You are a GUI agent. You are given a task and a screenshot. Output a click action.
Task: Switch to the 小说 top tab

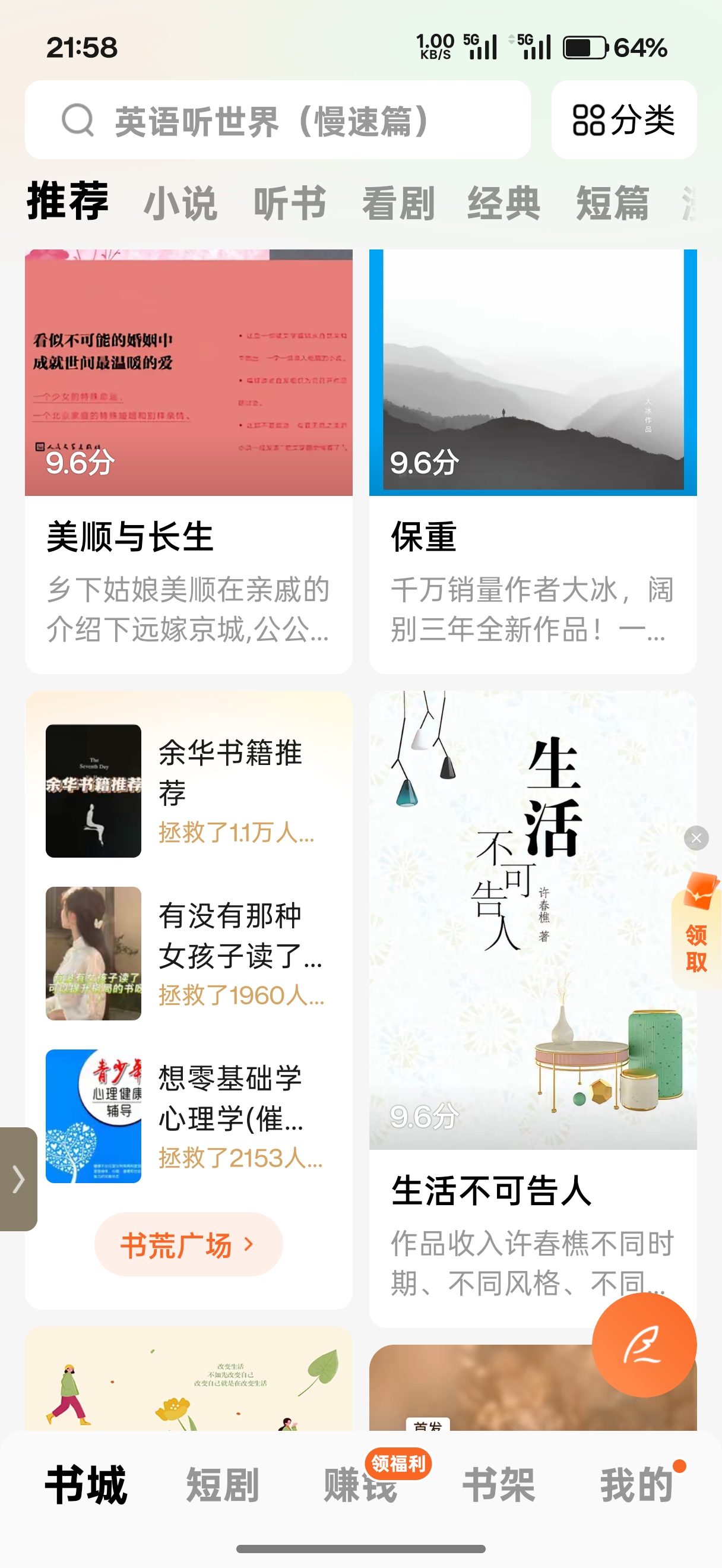click(180, 203)
